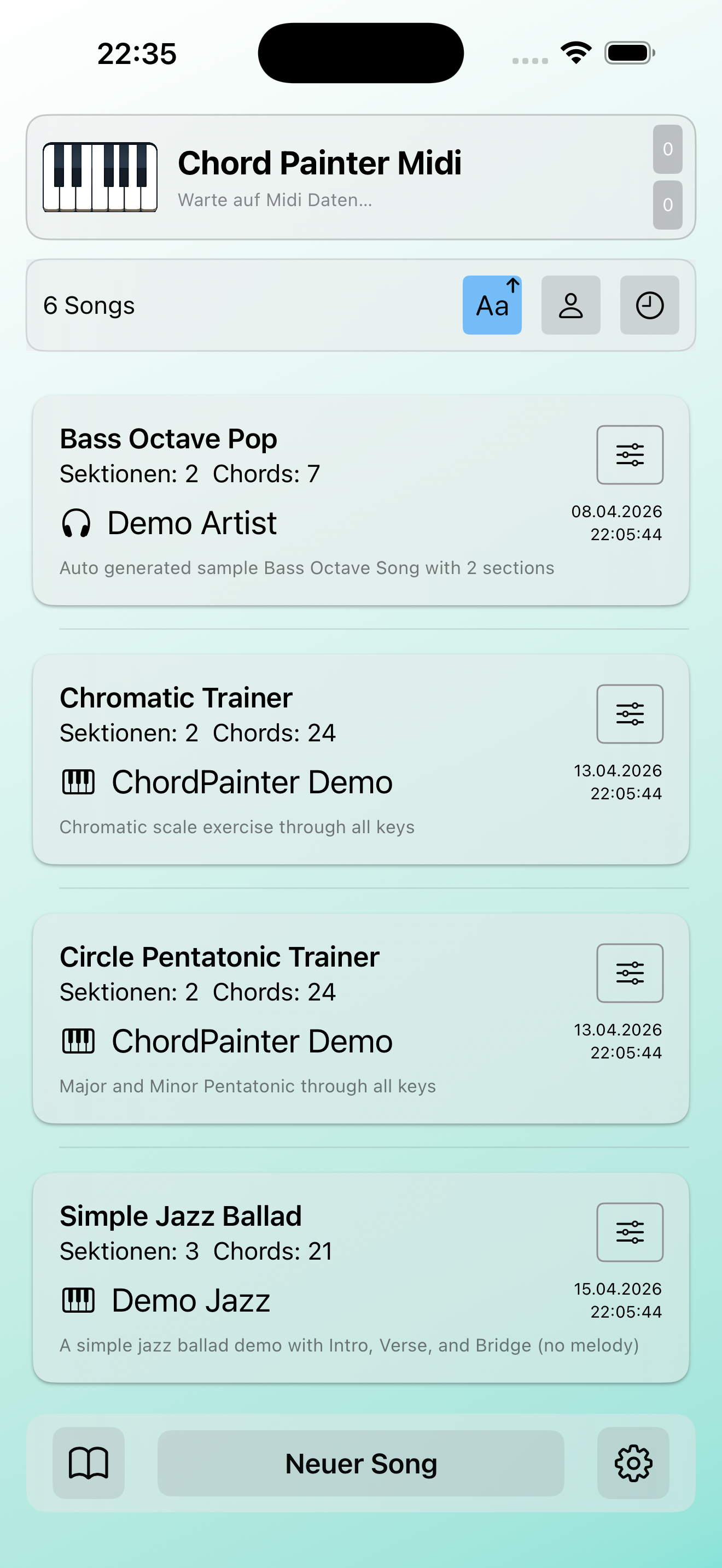Open settings sliders for Circle Pentatonic Trainer

[x=630, y=973]
